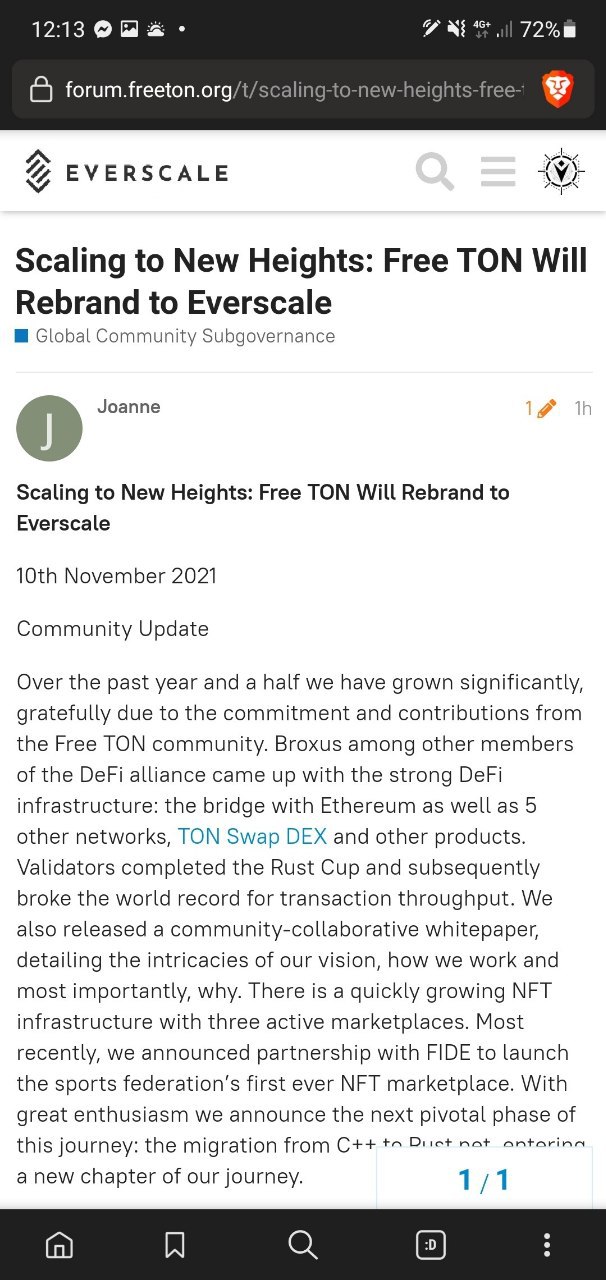Image resolution: width=606 pixels, height=1280 pixels.
Task: View Joanne's profile avatar
Action: pyautogui.click(x=49, y=428)
